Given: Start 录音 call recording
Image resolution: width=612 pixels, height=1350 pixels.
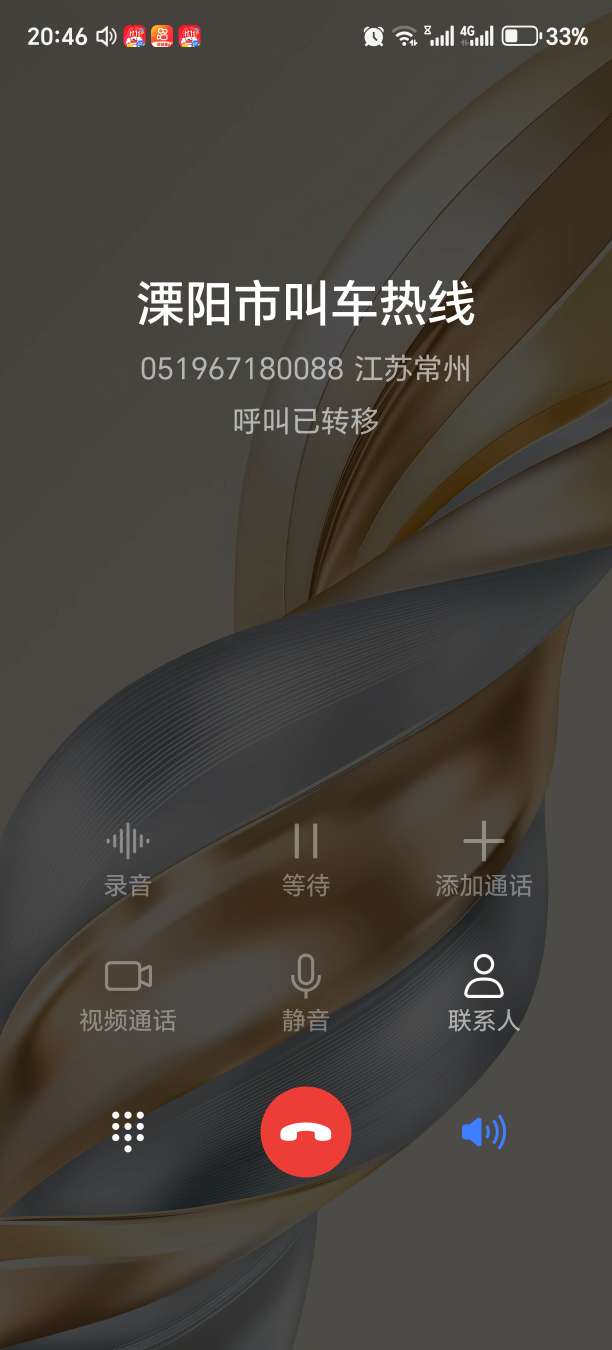Looking at the screenshot, I should pos(128,857).
